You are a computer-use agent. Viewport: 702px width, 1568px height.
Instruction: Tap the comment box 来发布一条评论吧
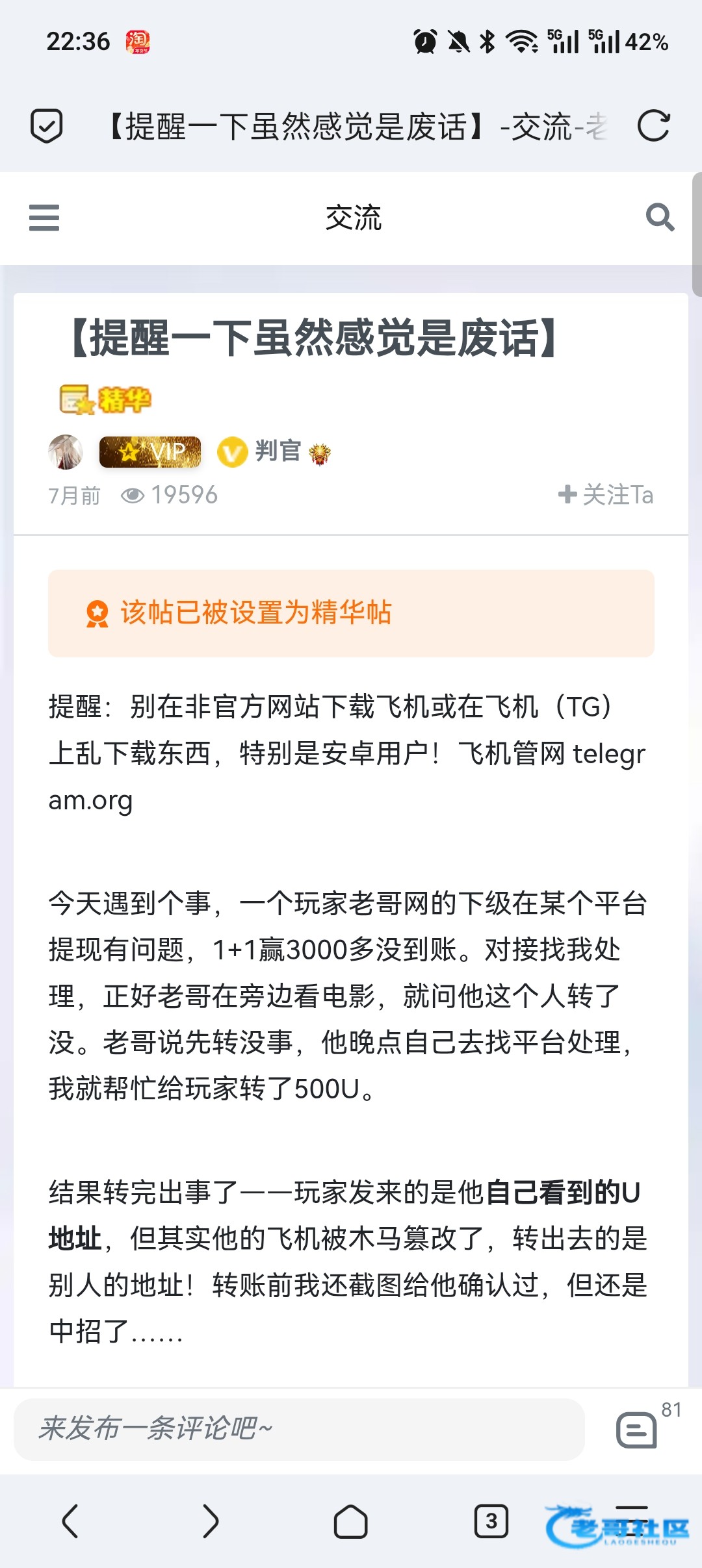coord(299,1429)
